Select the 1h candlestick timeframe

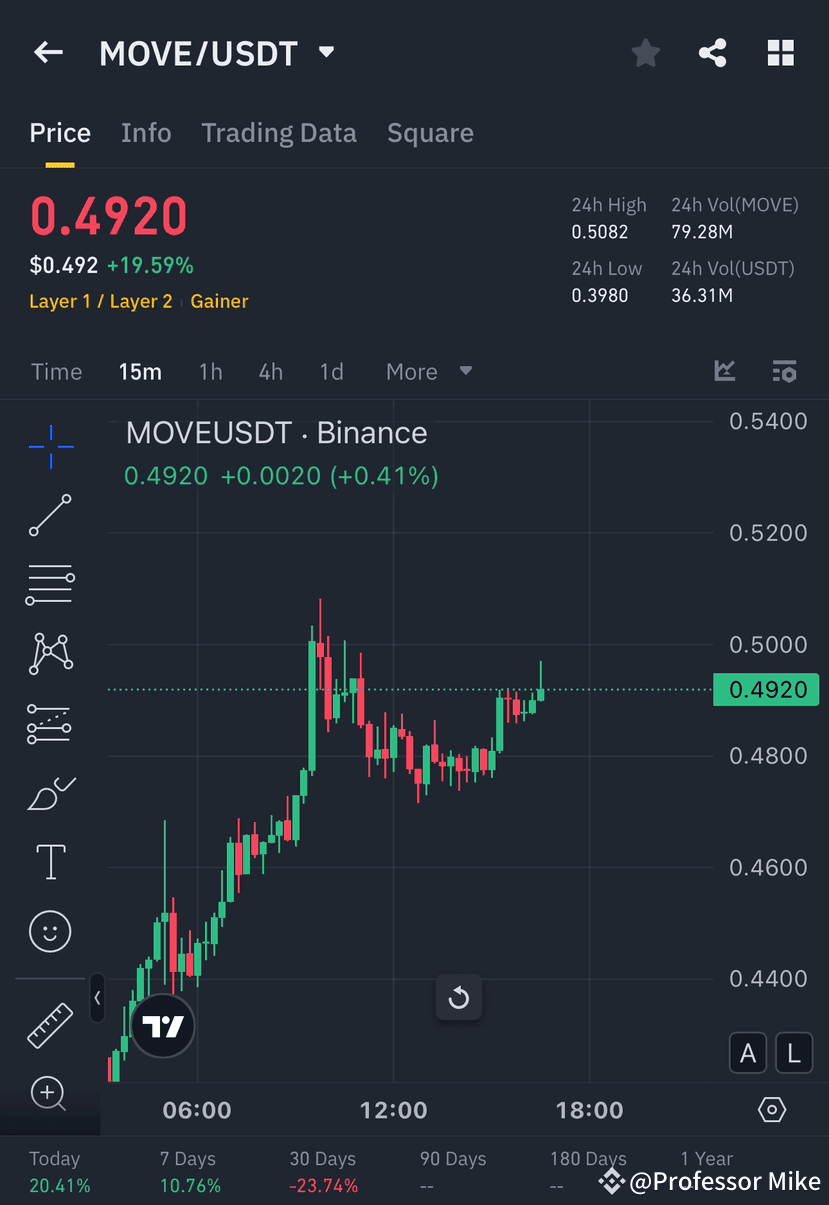click(x=210, y=371)
